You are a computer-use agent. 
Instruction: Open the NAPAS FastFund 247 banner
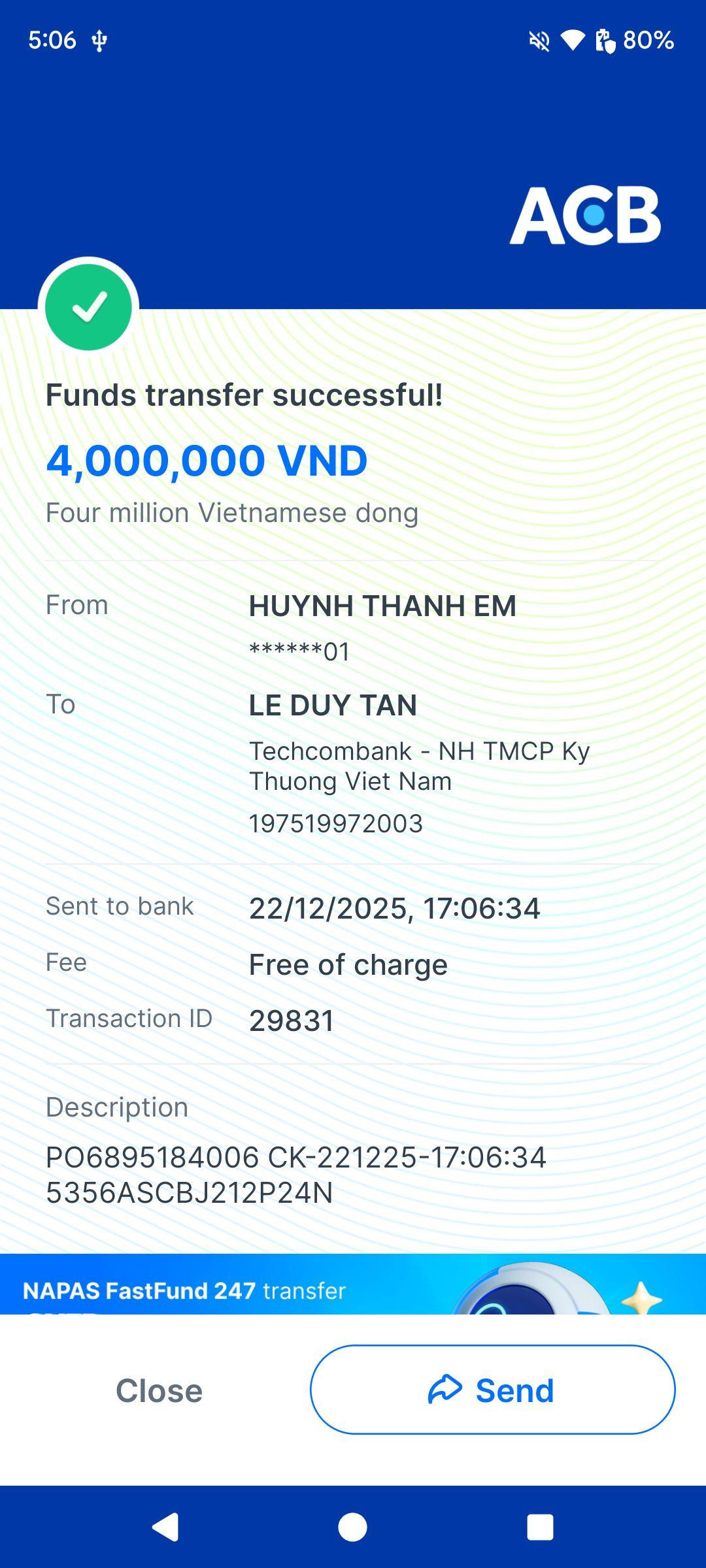pyautogui.click(x=353, y=1284)
